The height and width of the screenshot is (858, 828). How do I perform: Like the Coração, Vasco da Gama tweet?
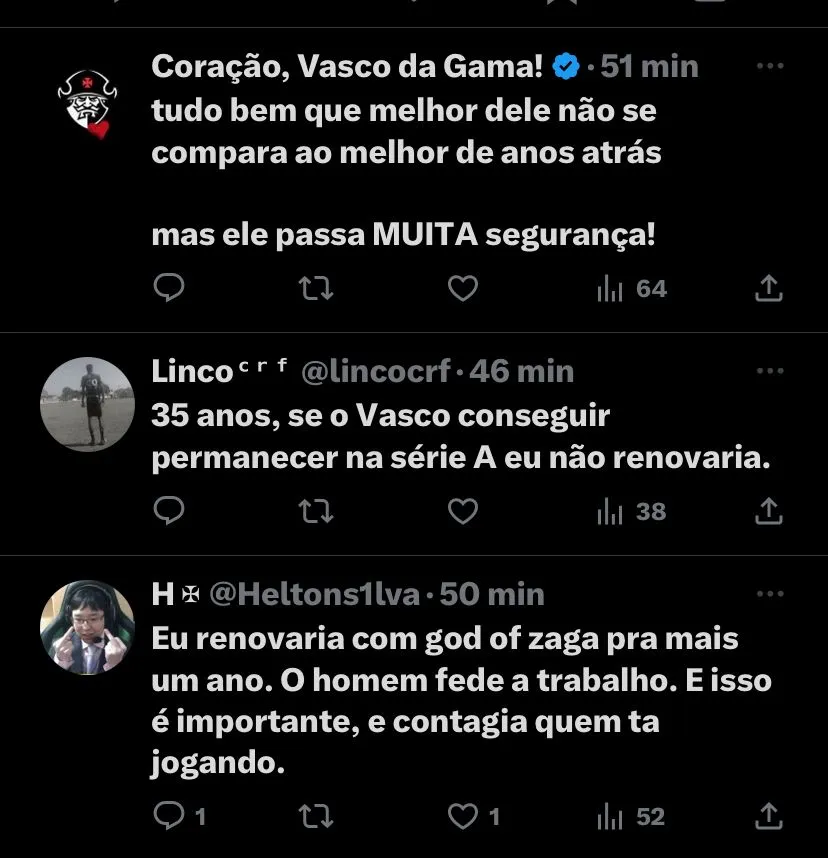[462, 289]
